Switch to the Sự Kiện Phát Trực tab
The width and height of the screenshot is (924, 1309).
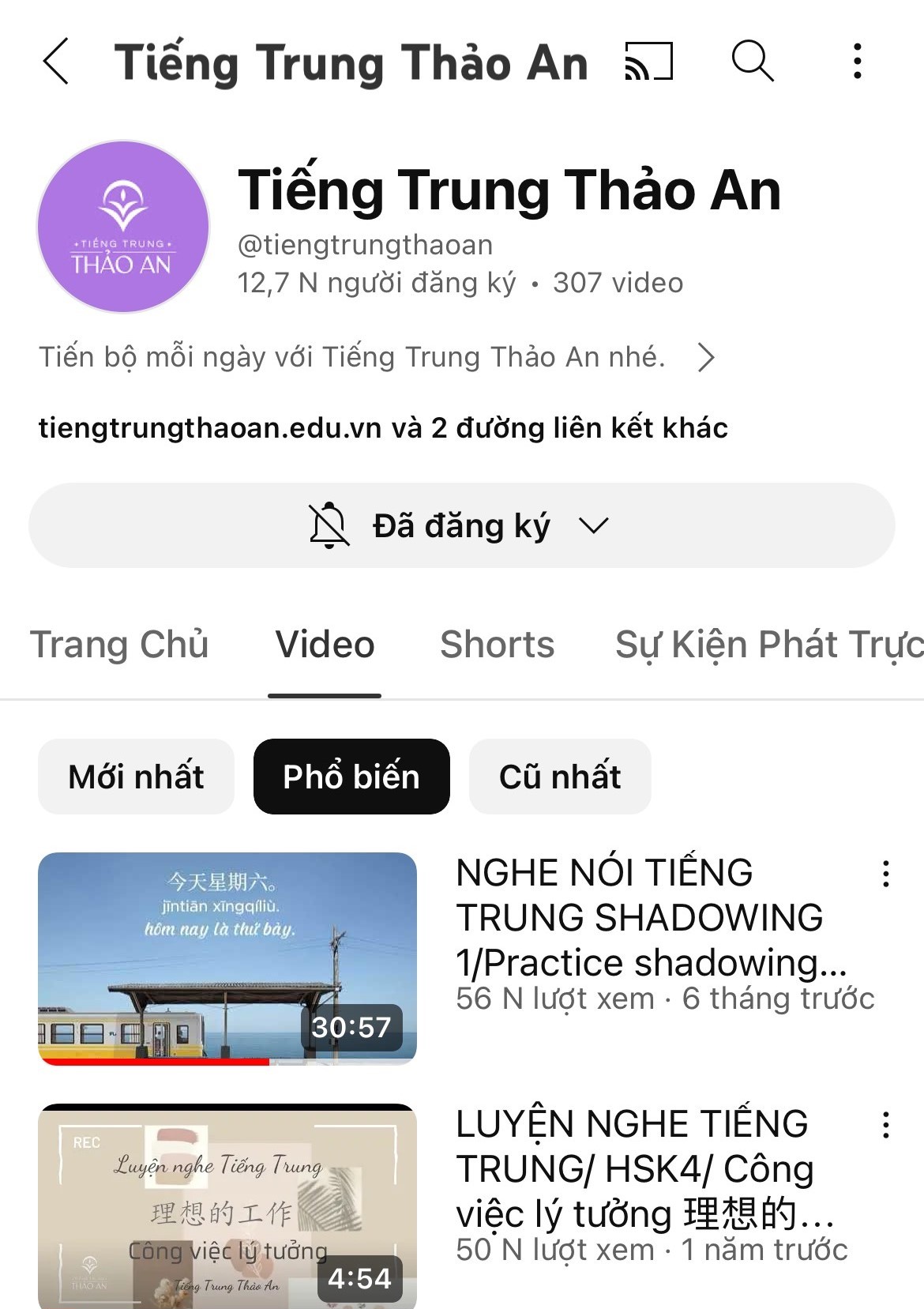coord(768,644)
